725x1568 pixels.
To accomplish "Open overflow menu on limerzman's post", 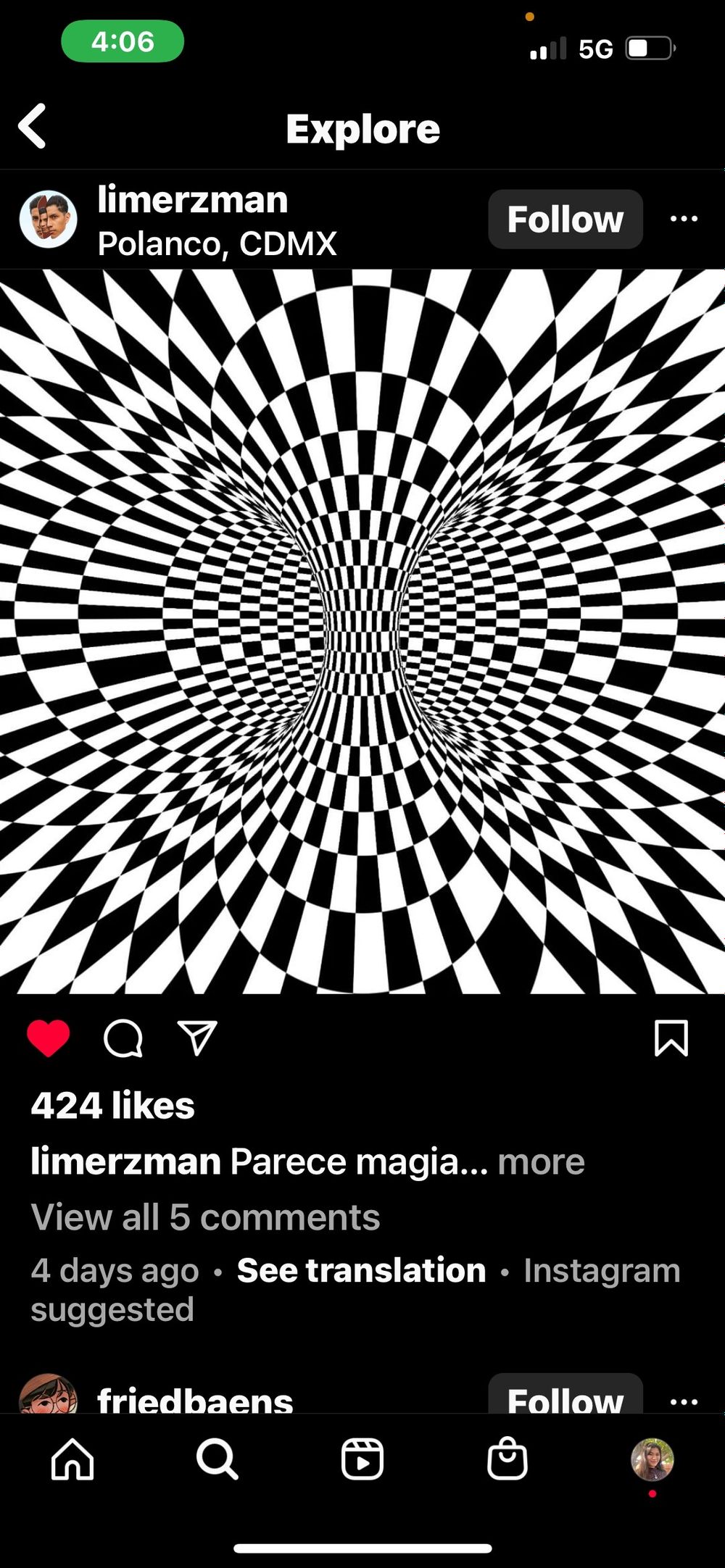I will [x=684, y=219].
